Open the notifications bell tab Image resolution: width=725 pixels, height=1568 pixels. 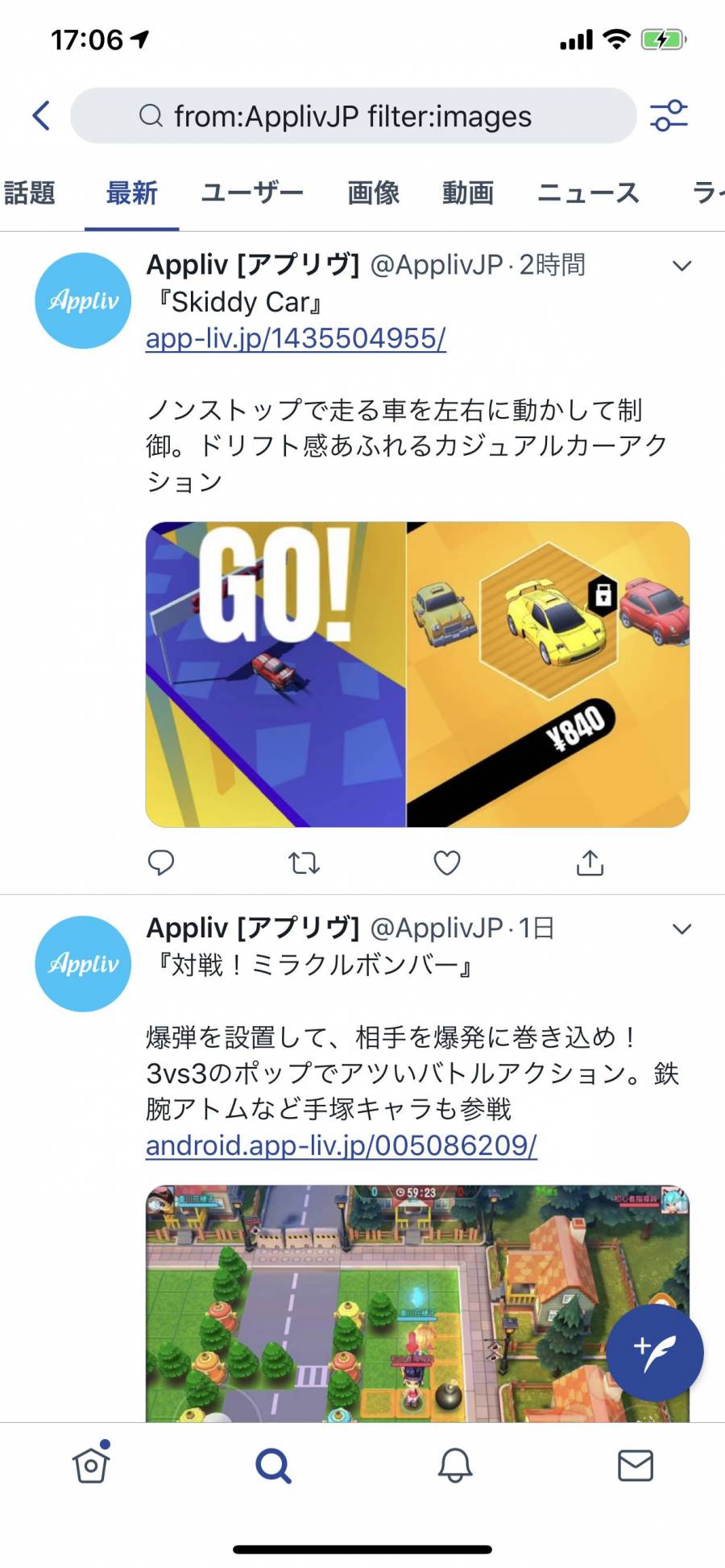tap(454, 1466)
